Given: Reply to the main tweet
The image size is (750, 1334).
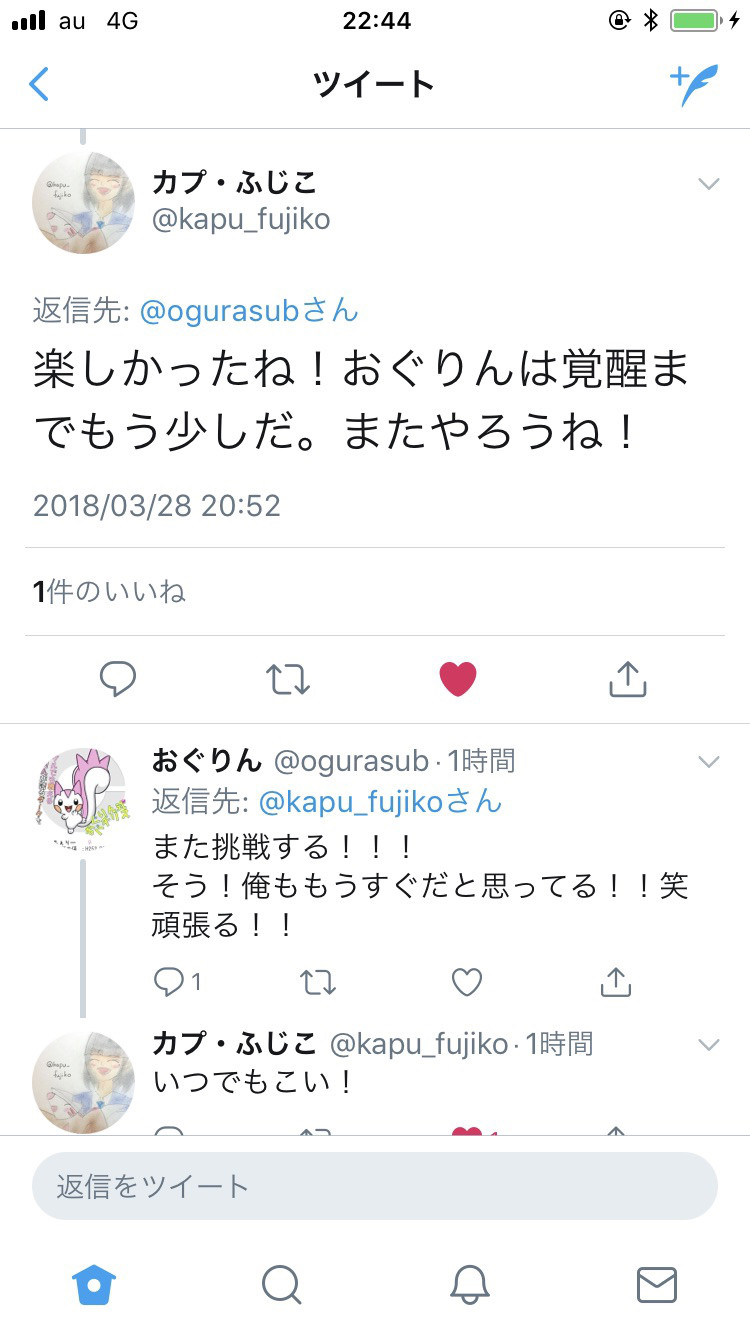Looking at the screenshot, I should 118,680.
